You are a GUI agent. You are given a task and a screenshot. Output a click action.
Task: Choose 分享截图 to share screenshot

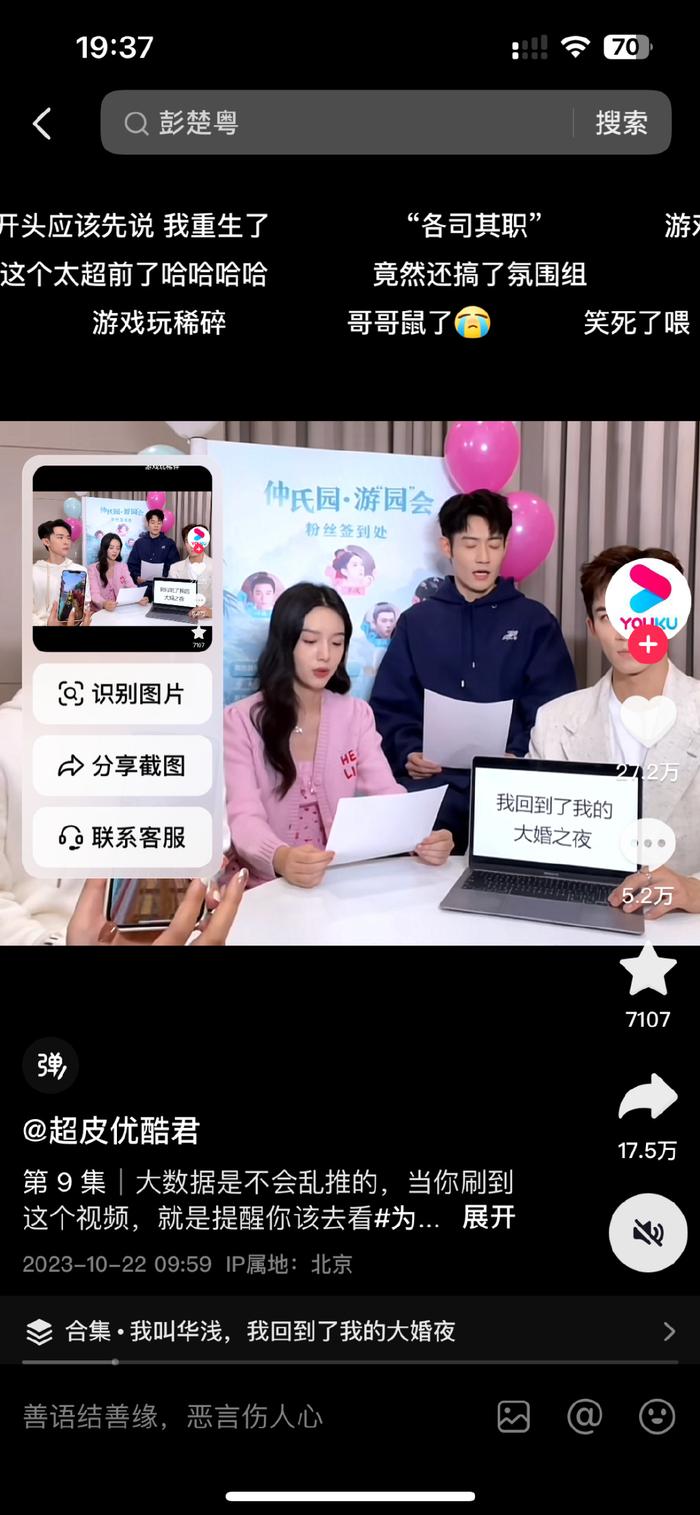tap(122, 766)
